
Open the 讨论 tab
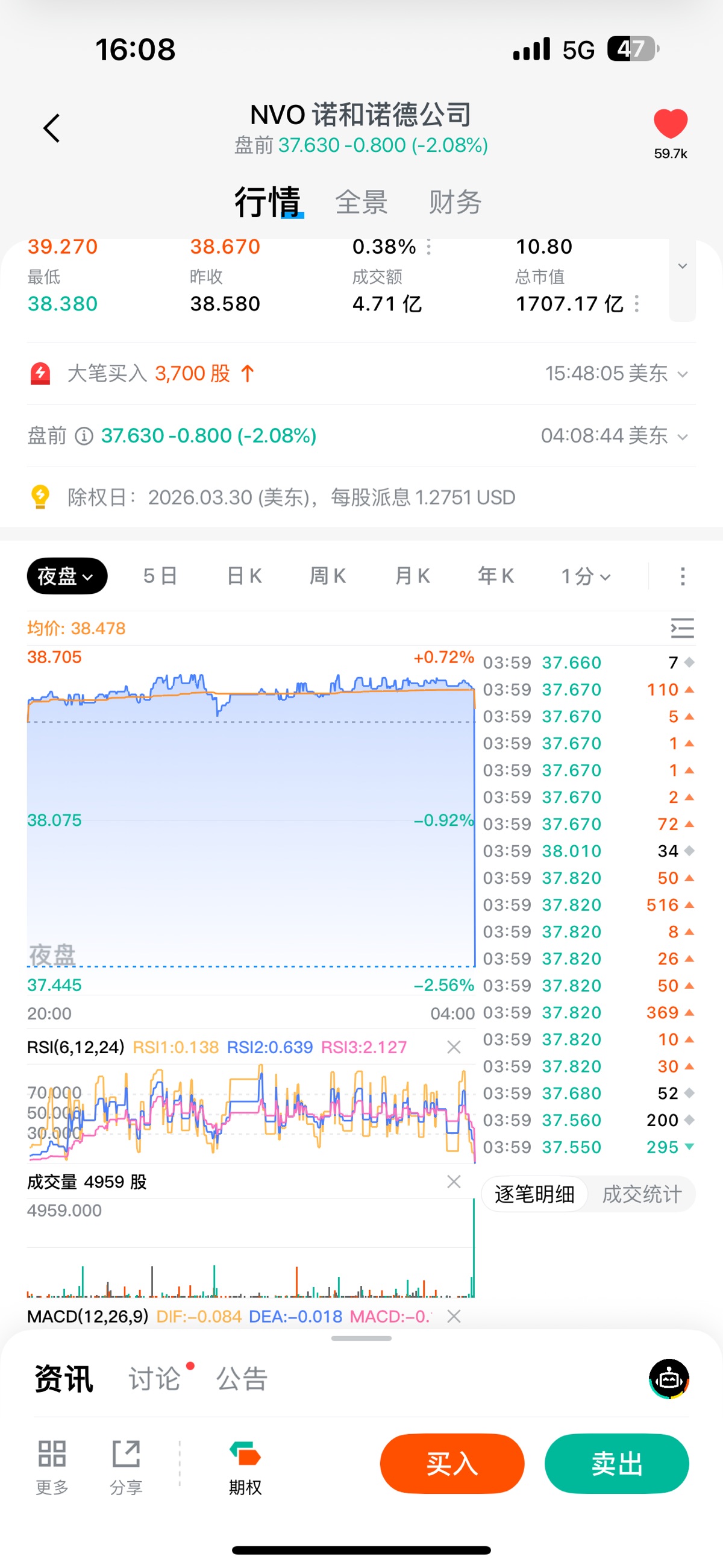tap(155, 1378)
